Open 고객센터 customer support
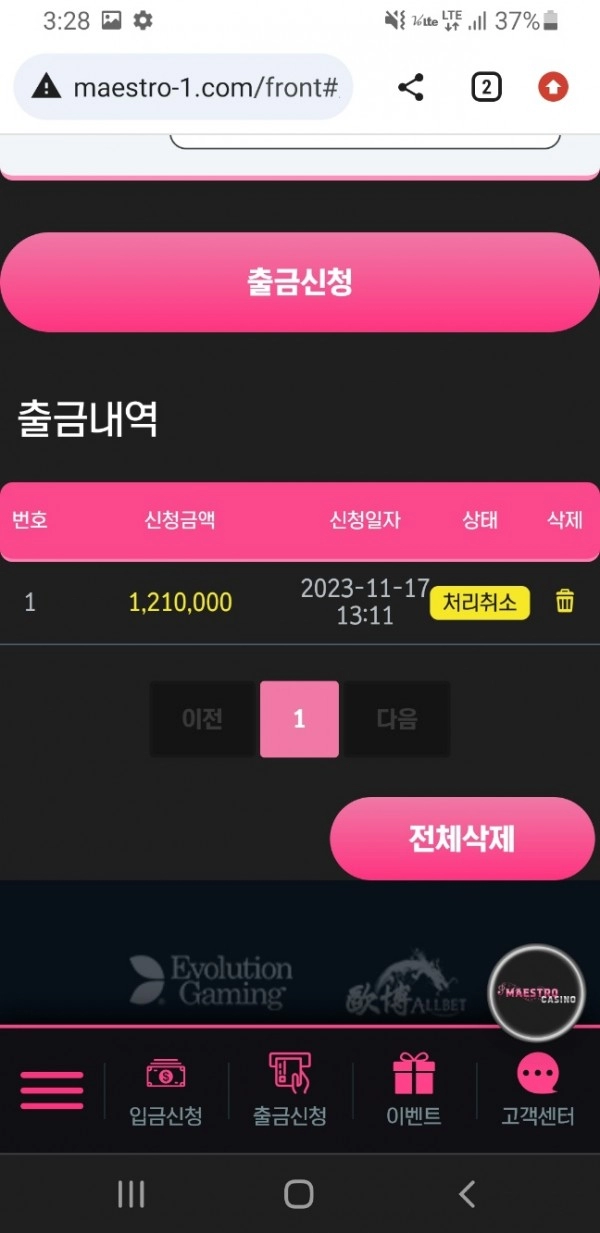This screenshot has height=1233, width=600. tap(538, 1090)
